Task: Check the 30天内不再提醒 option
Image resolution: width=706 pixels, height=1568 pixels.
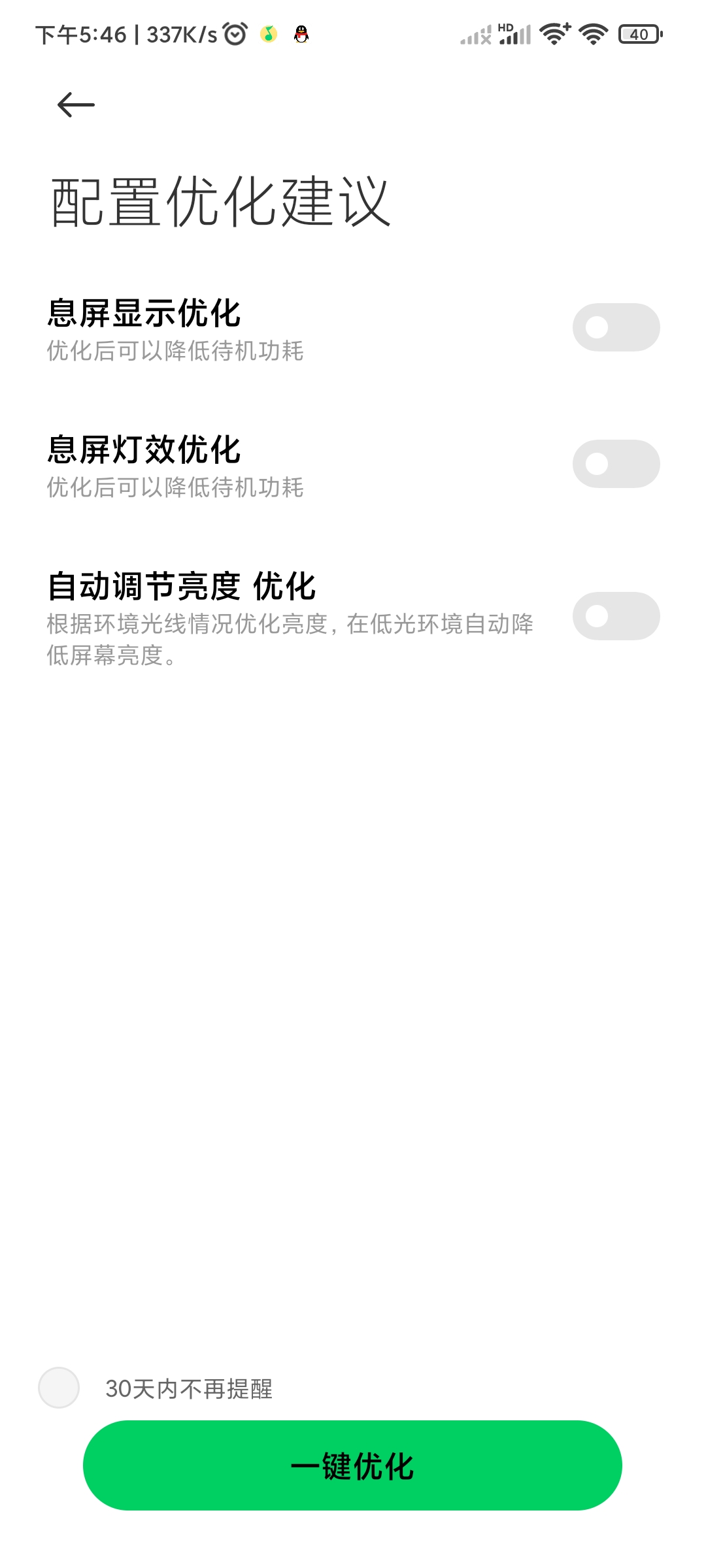Action: point(59,1388)
